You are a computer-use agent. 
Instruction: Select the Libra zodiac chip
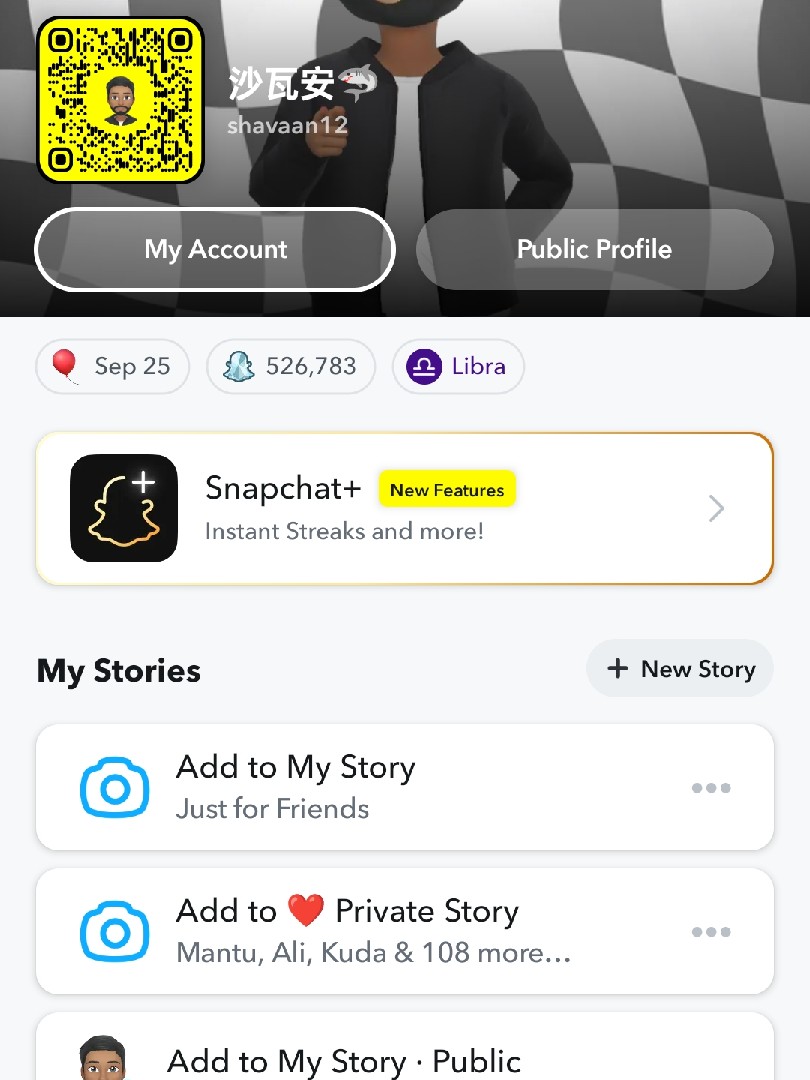[x=457, y=366]
